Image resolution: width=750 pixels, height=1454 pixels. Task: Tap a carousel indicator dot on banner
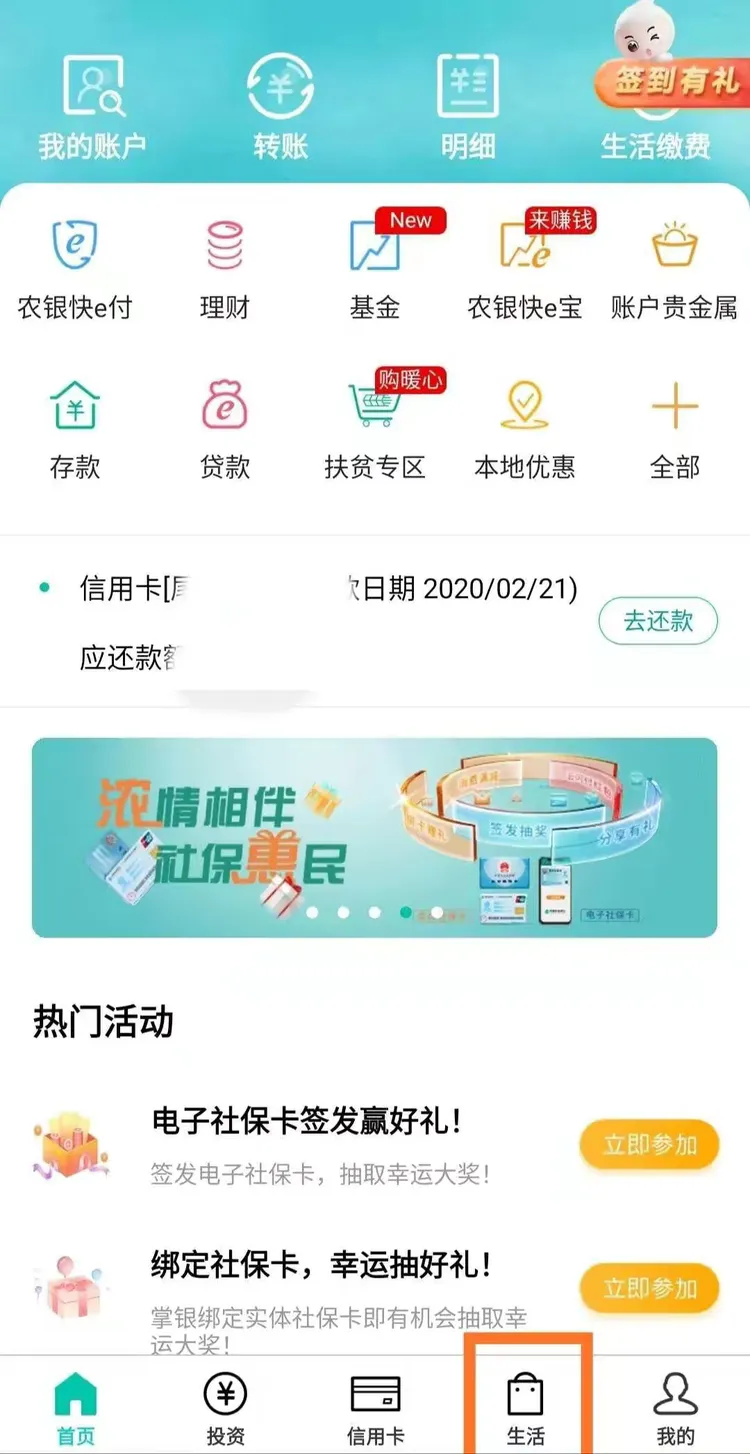[405, 912]
